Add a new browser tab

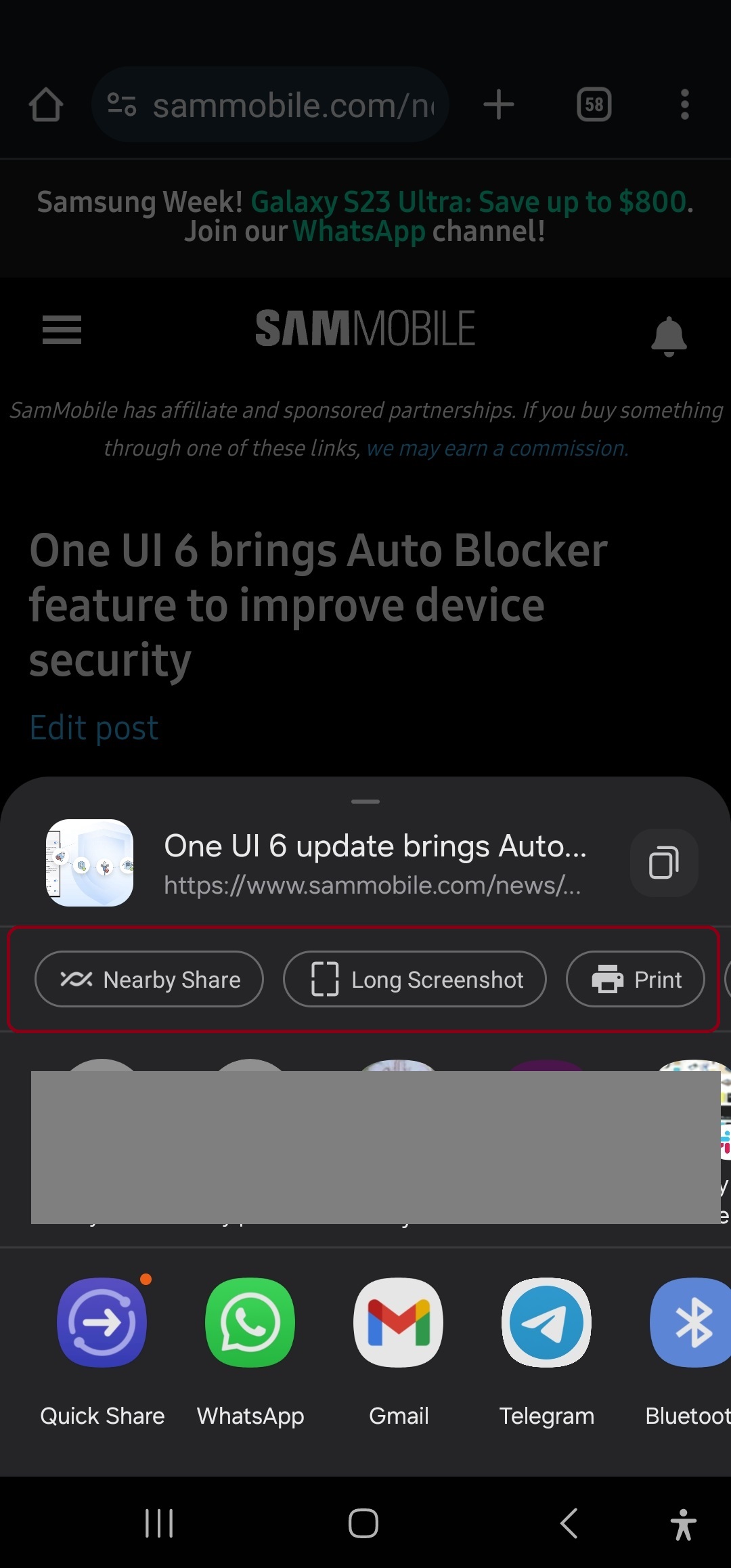[x=499, y=105]
